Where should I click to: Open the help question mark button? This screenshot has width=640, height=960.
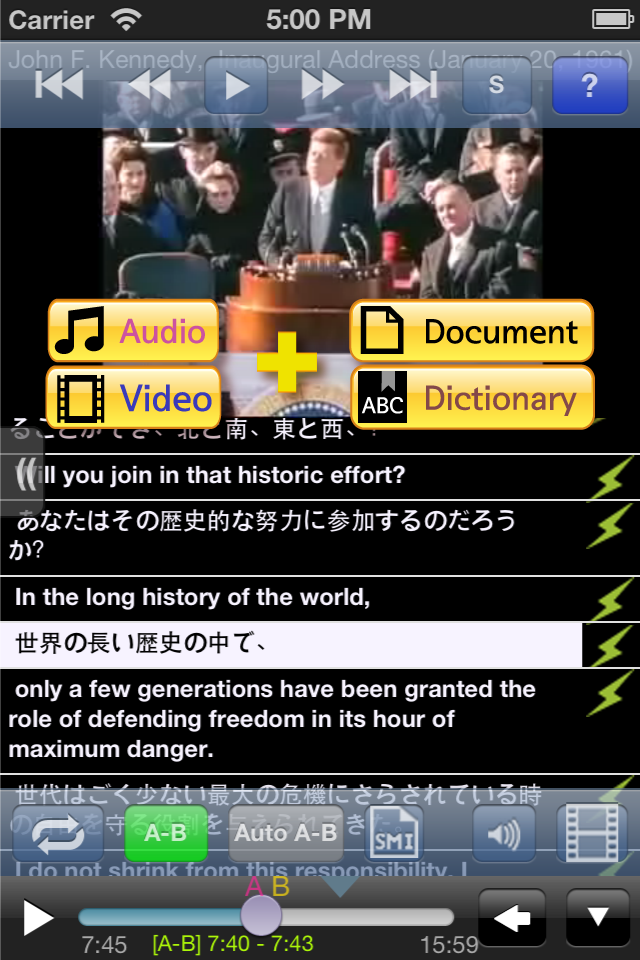pyautogui.click(x=589, y=85)
